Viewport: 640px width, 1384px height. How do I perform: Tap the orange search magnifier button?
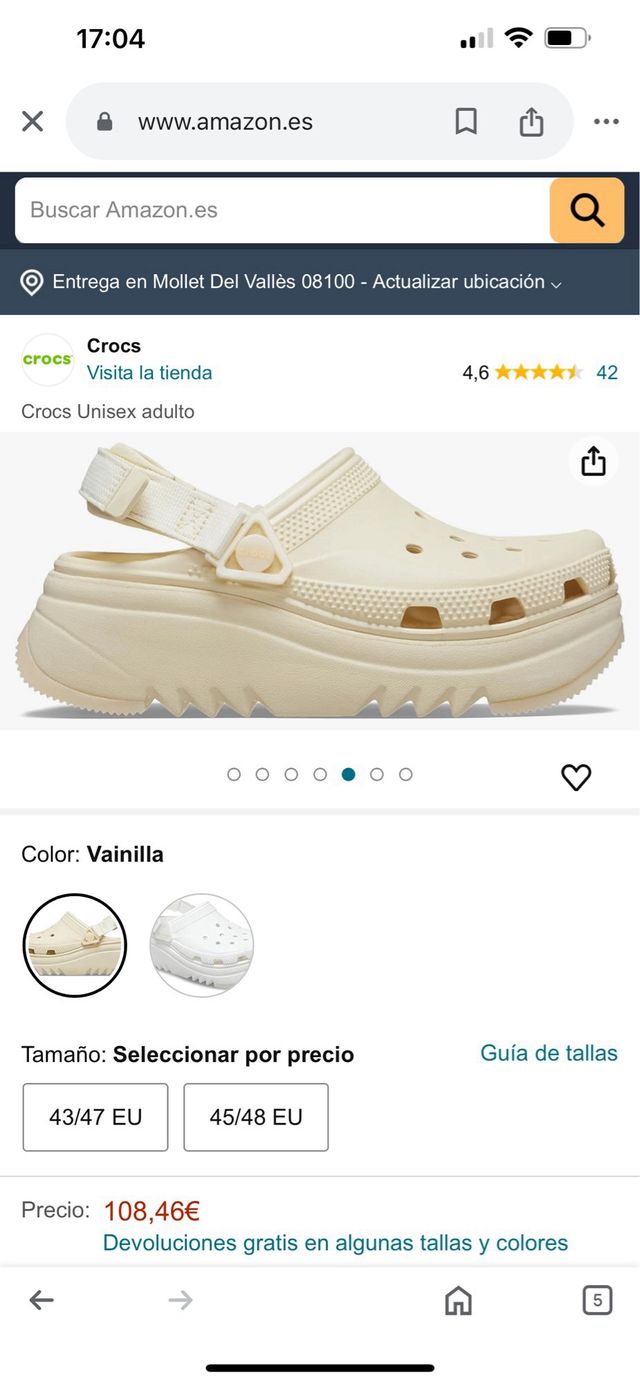point(587,210)
